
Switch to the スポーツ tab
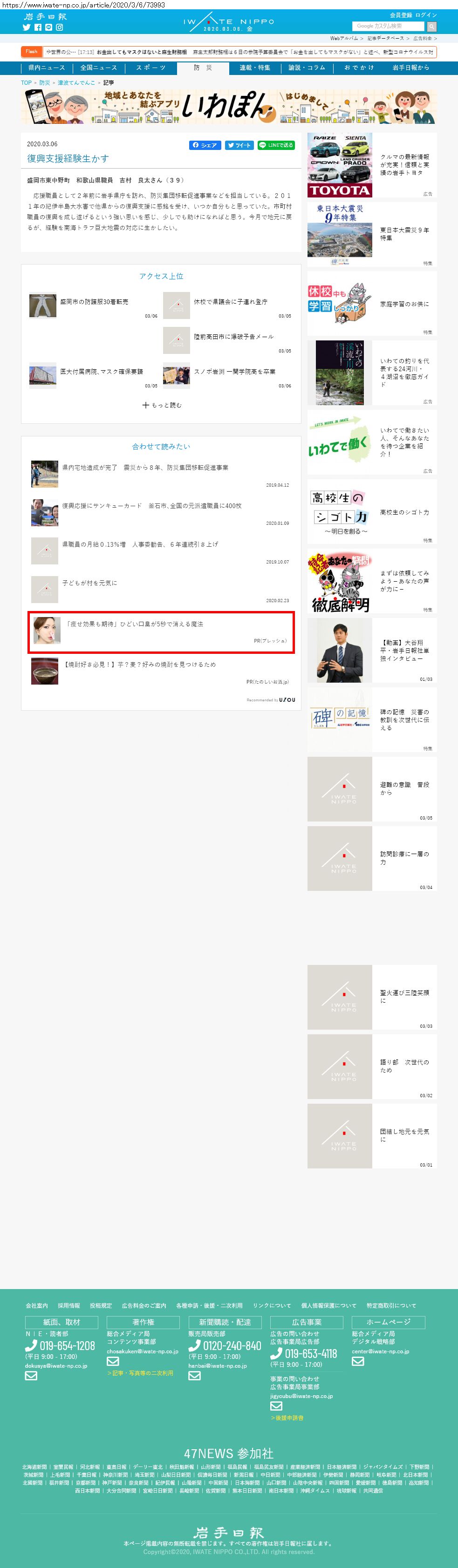click(150, 68)
